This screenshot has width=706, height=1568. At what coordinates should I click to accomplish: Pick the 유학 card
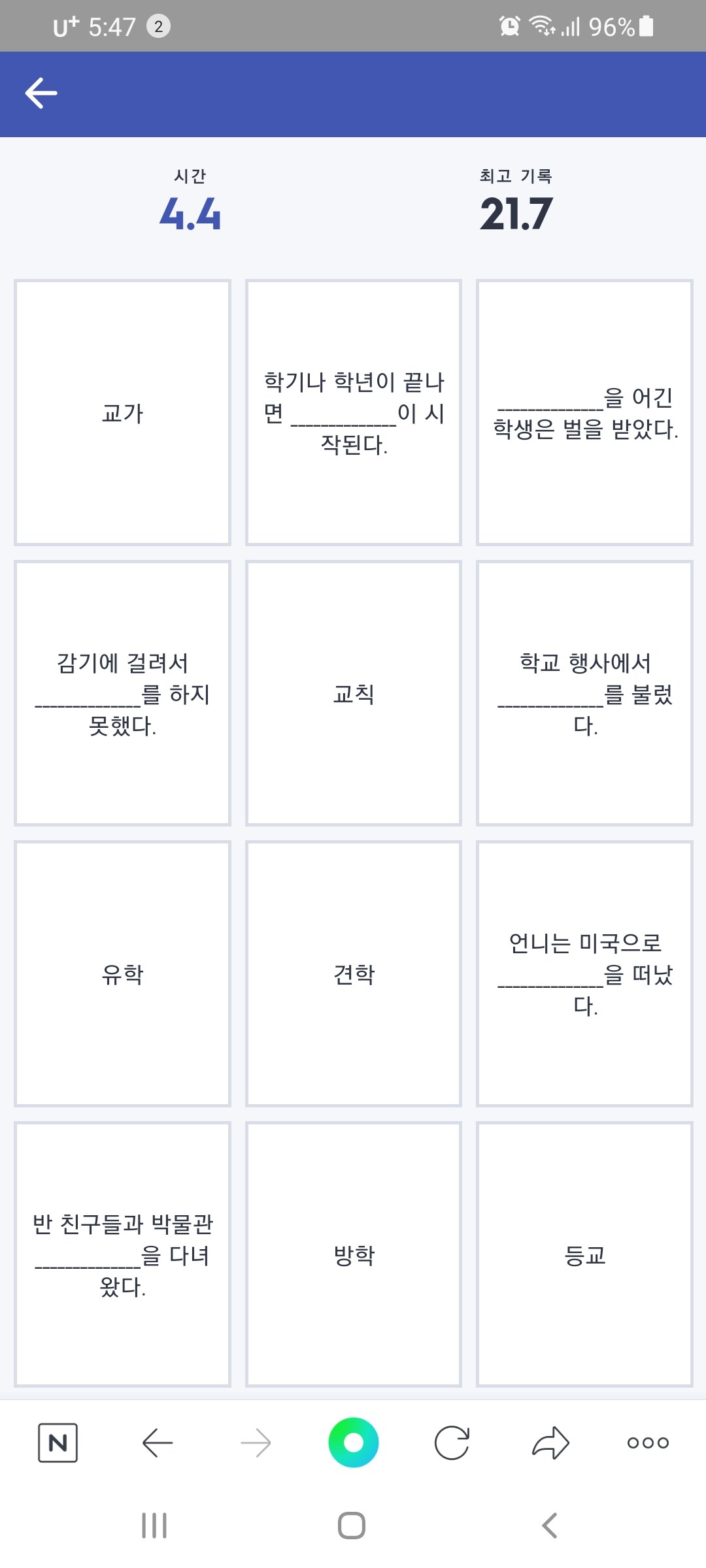point(123,973)
